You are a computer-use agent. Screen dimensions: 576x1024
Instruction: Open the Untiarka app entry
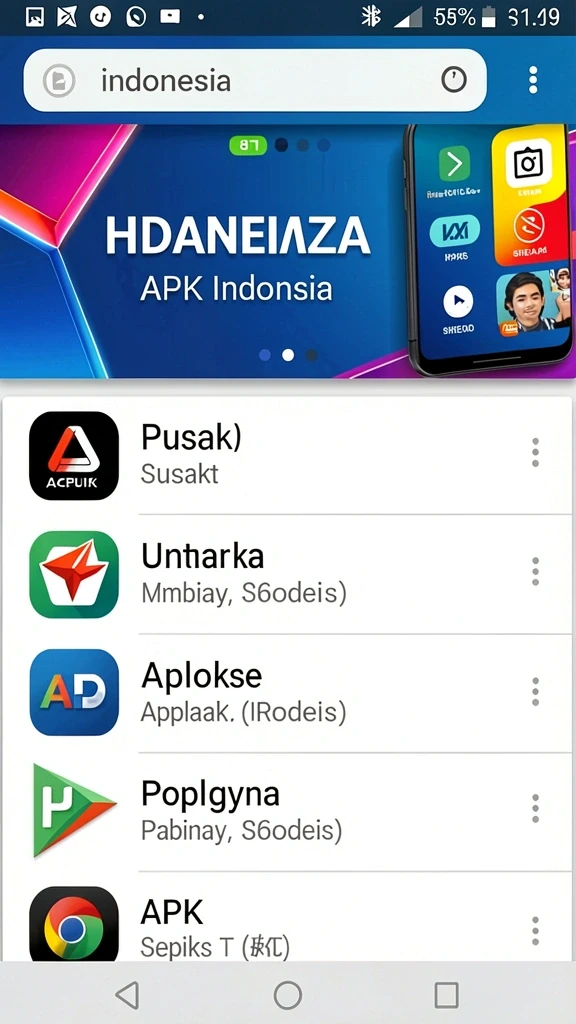[x=288, y=574]
